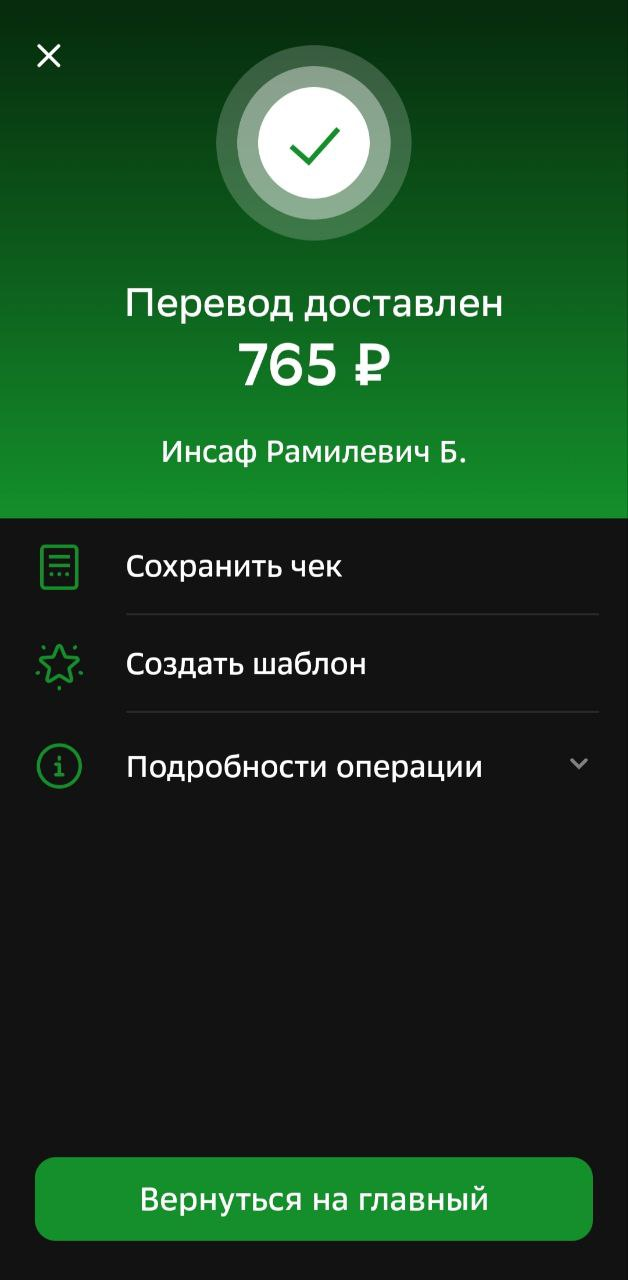
Task: Open Сохранить чек to save the receipt
Action: [314, 567]
